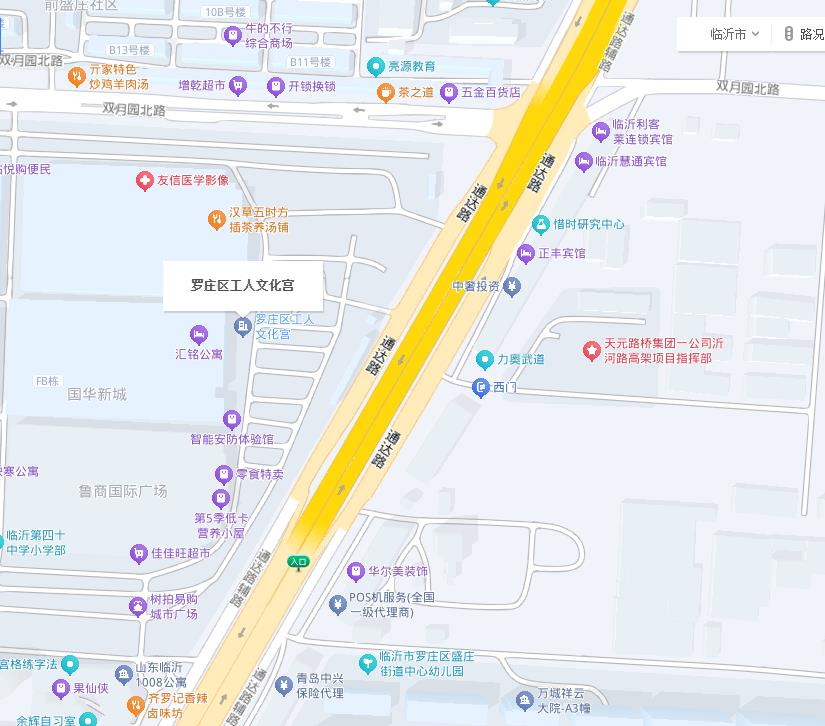Tap the 汇铭公寓 hotel marker
The image size is (825, 726).
(199, 334)
